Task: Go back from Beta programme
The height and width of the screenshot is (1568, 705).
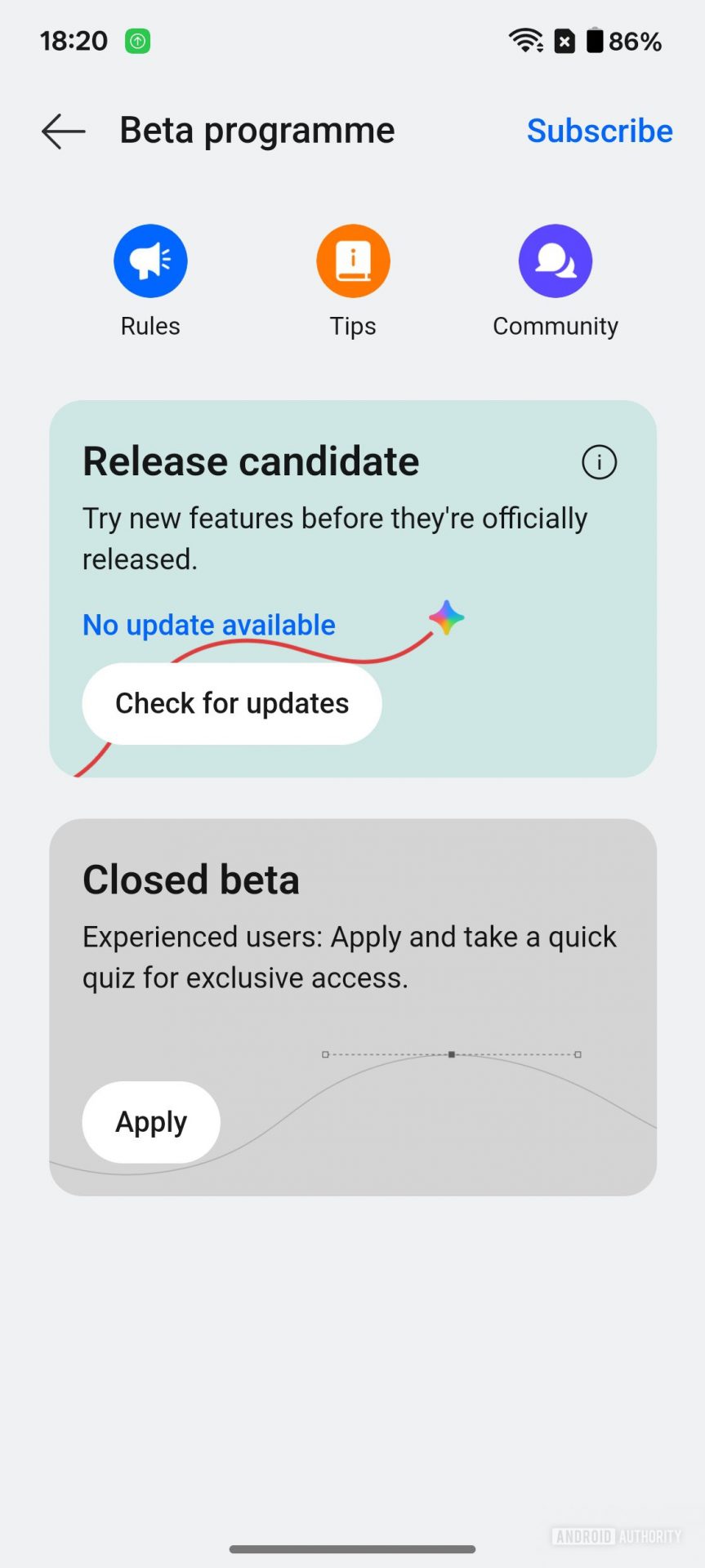Action: 64,131
